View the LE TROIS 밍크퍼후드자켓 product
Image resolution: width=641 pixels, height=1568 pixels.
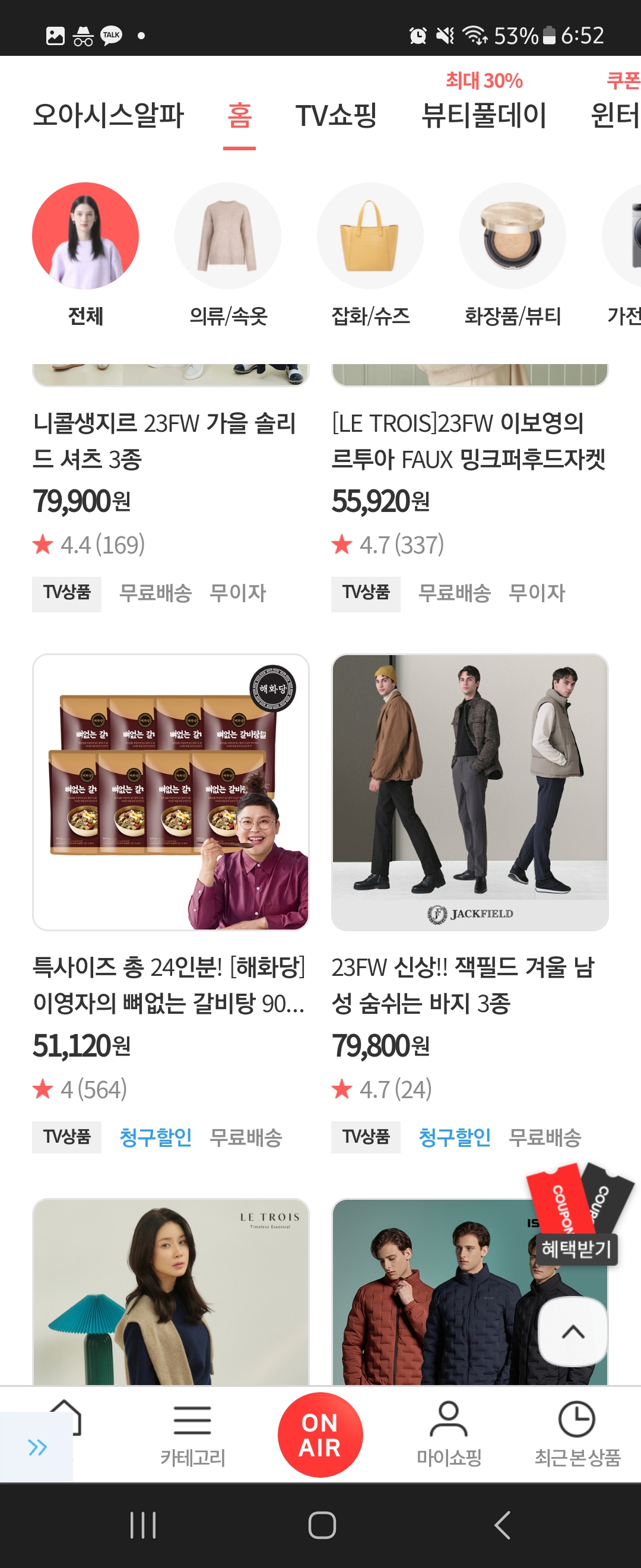pyautogui.click(x=468, y=441)
